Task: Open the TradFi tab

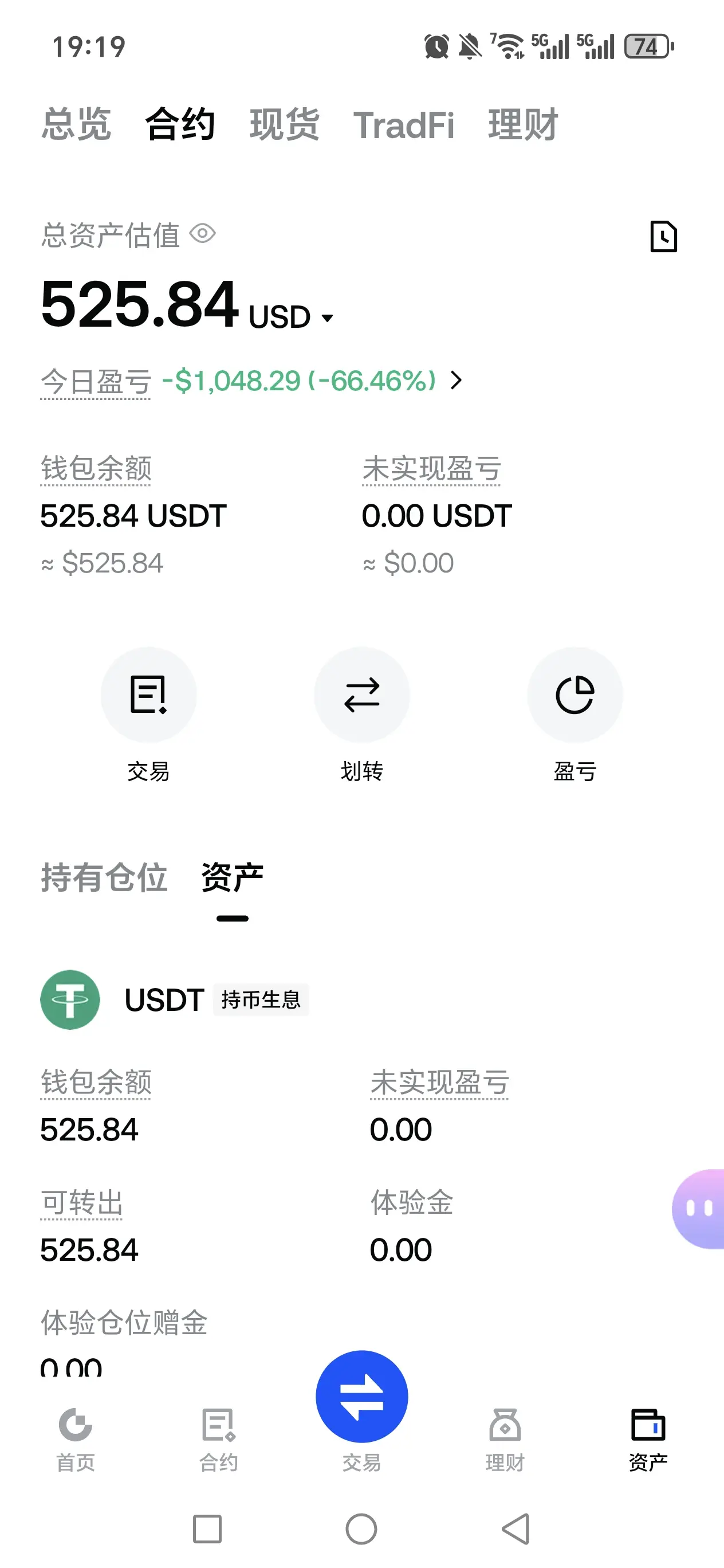Action: point(403,125)
